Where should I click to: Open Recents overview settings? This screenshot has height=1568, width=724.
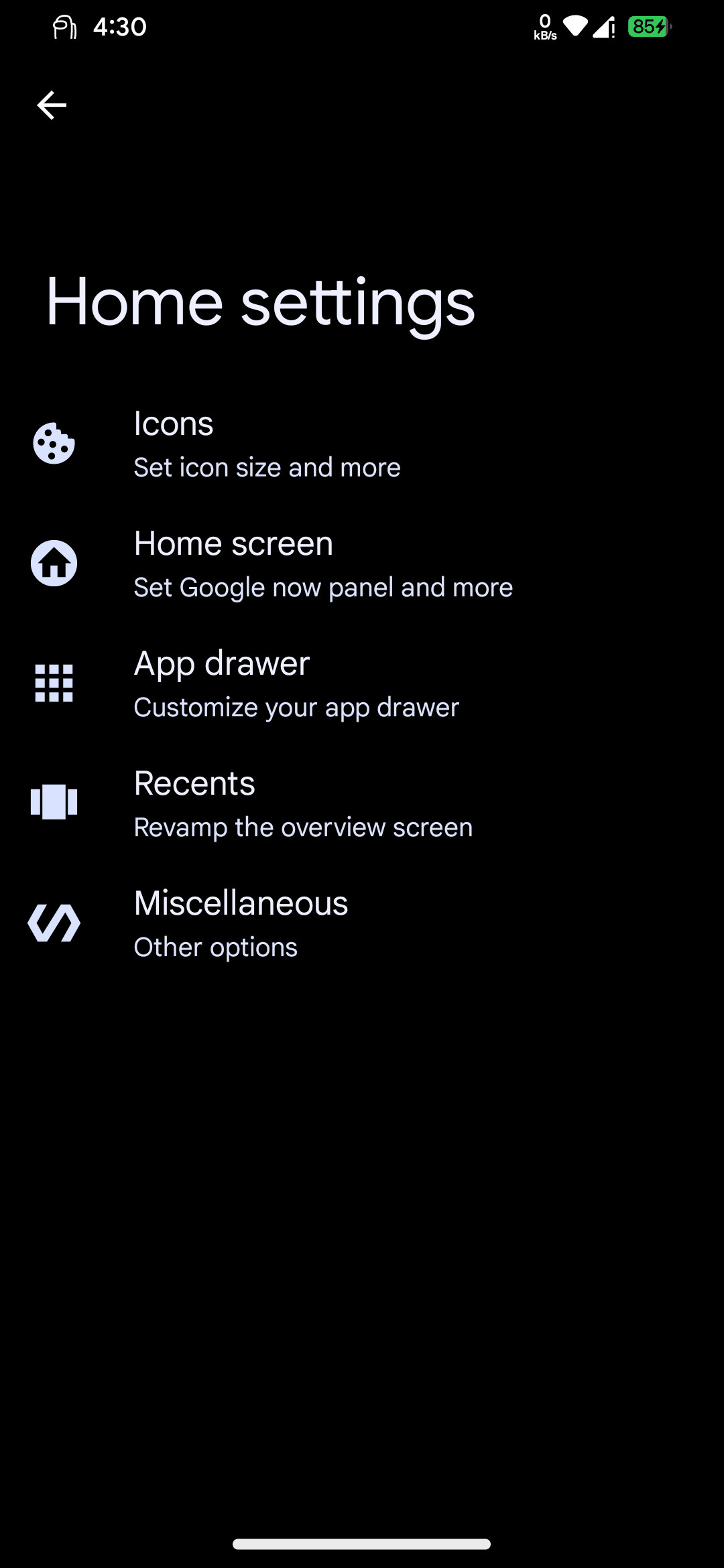tap(362, 803)
